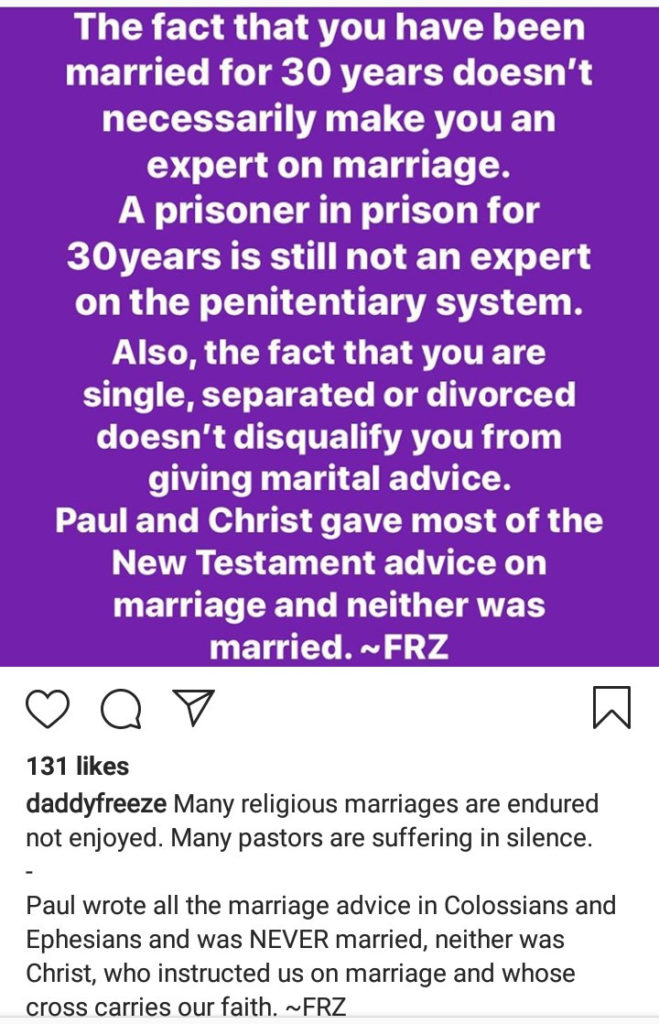Share the post via the paper plane icon
This screenshot has width=659, height=1024.
coord(195,708)
